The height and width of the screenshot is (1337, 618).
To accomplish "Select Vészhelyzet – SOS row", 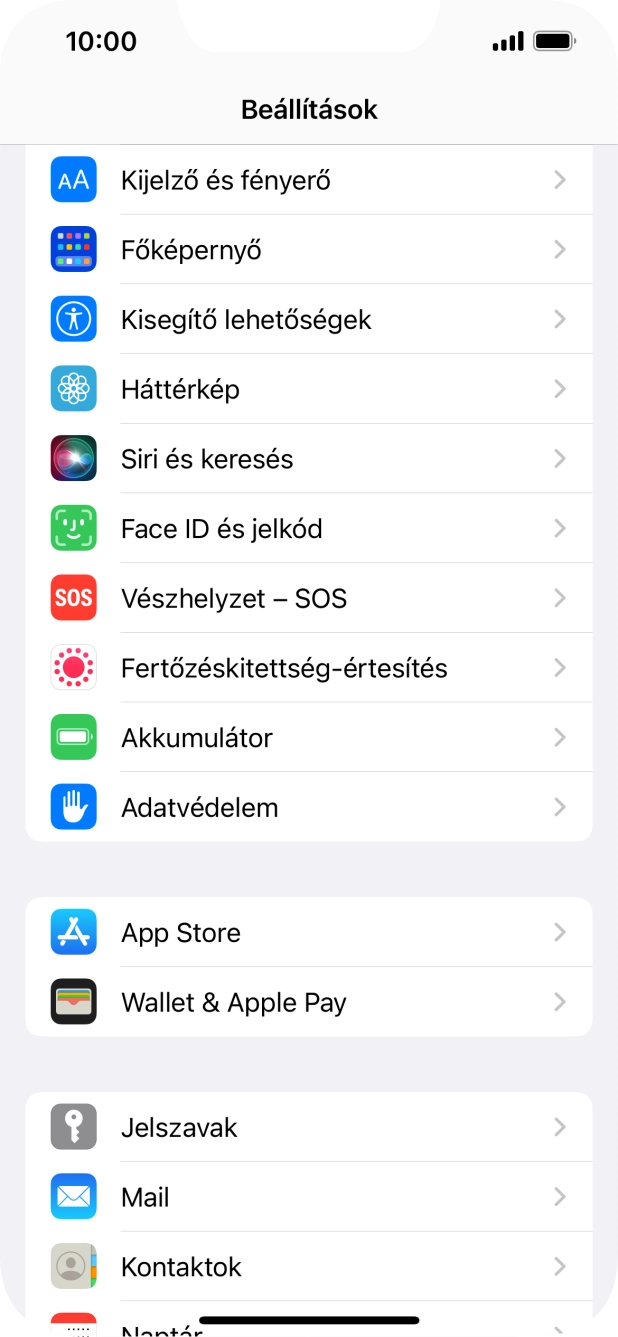I will click(x=308, y=598).
